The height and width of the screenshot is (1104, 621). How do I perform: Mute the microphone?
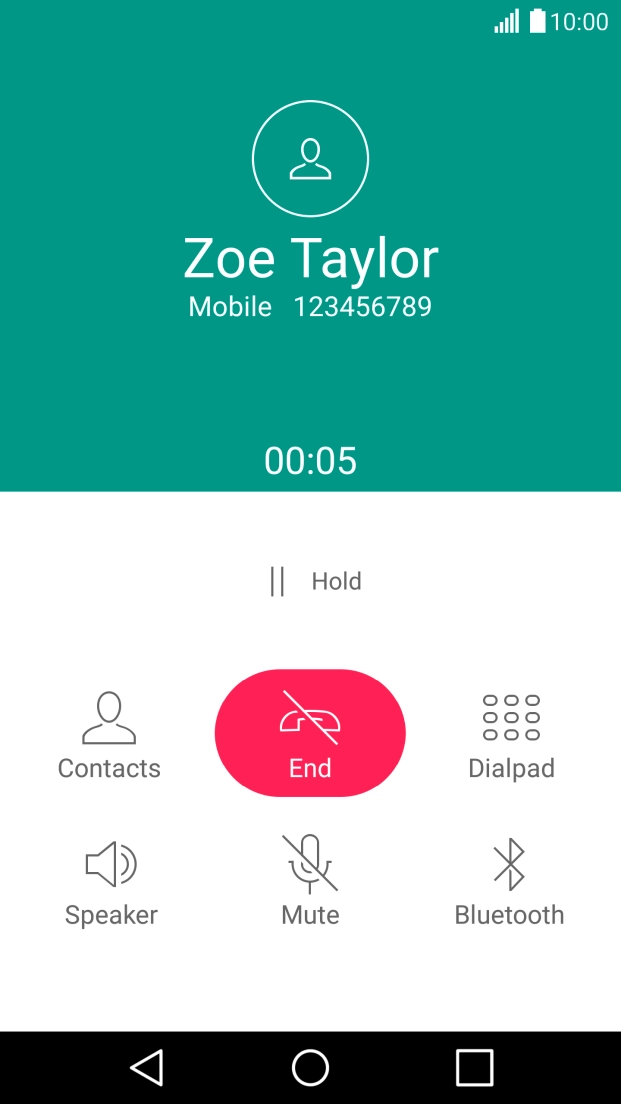(x=310, y=883)
